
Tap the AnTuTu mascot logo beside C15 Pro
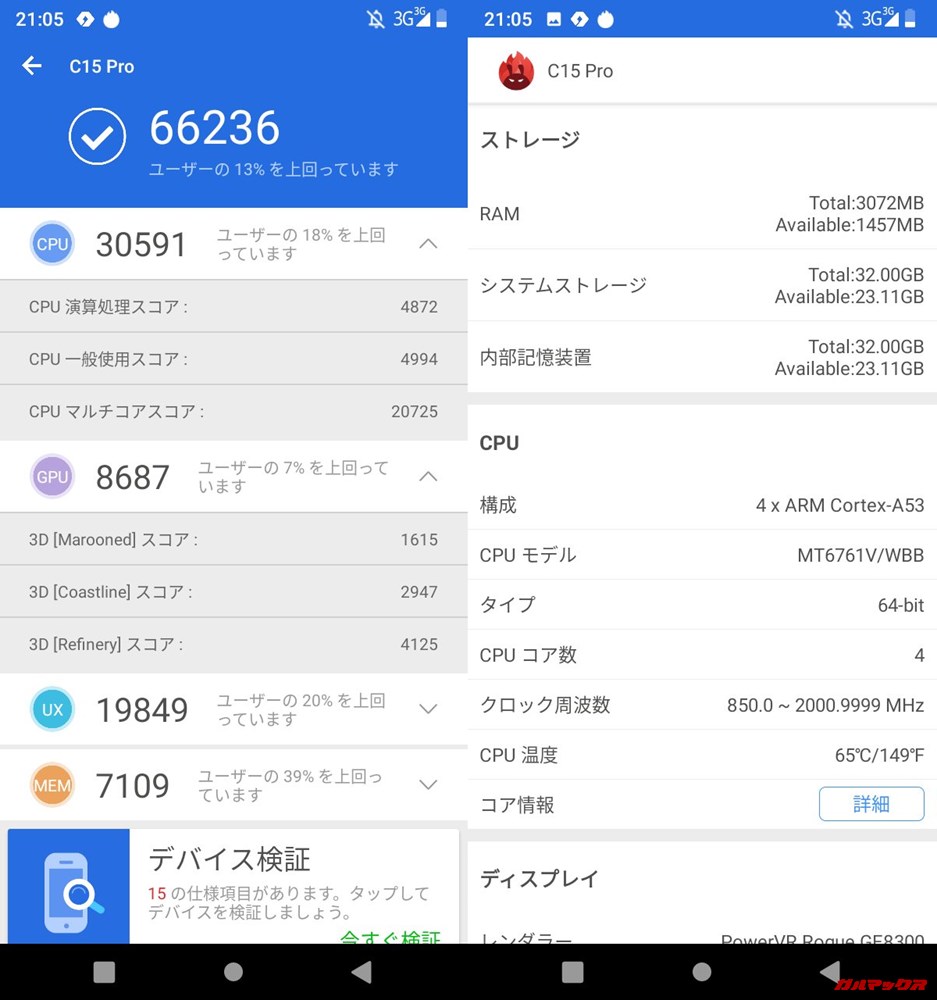click(x=517, y=71)
